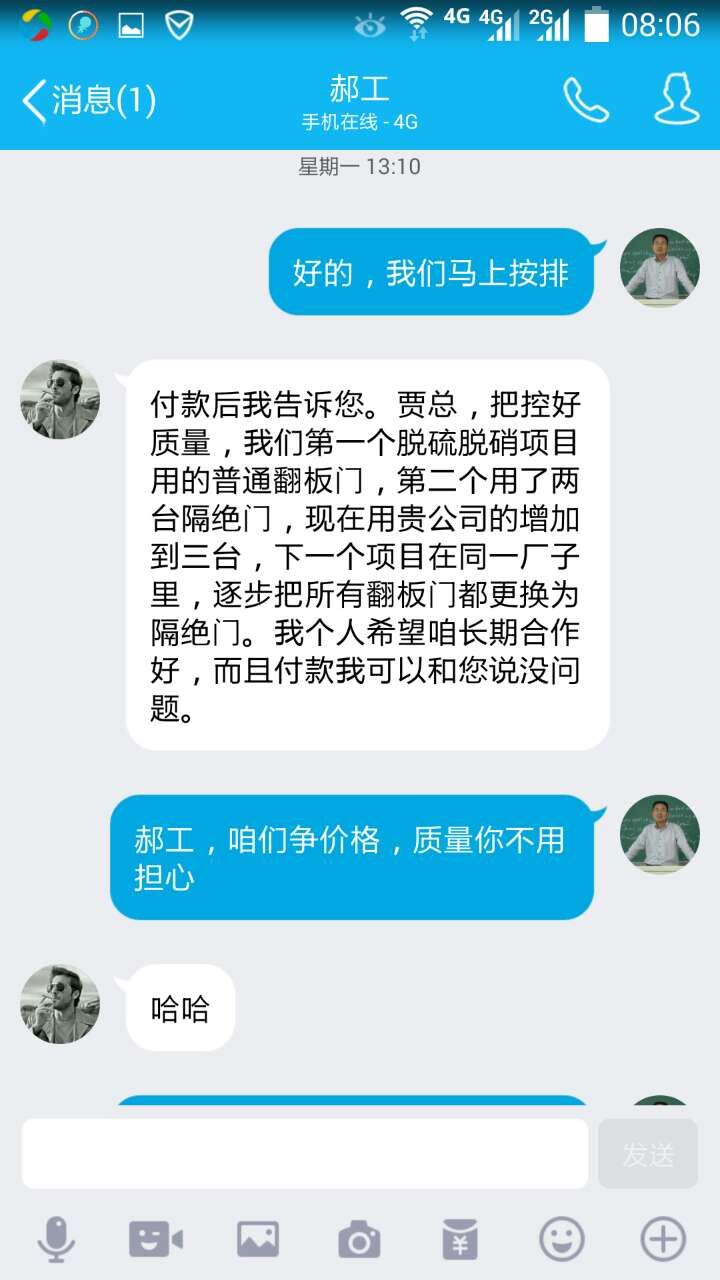This screenshot has height=1280, width=720.
Task: Open the emoji panel
Action: [x=561, y=1240]
